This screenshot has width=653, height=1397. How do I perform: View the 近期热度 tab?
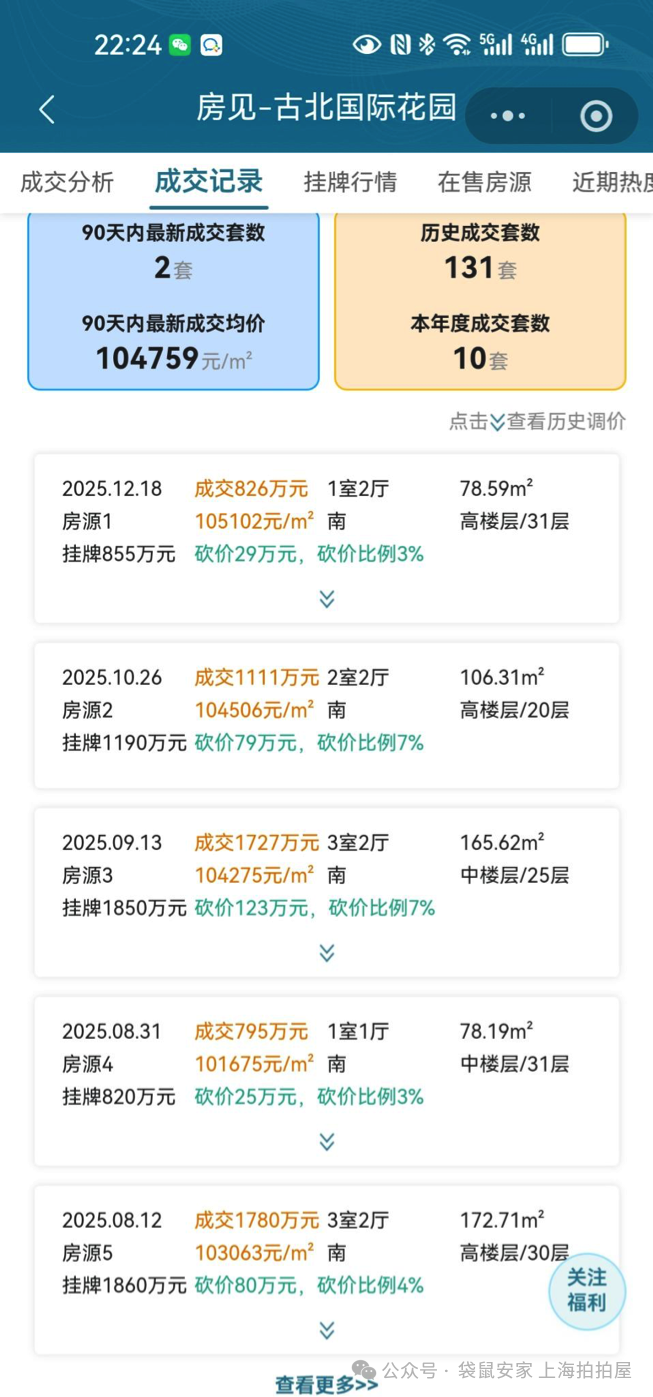(612, 183)
